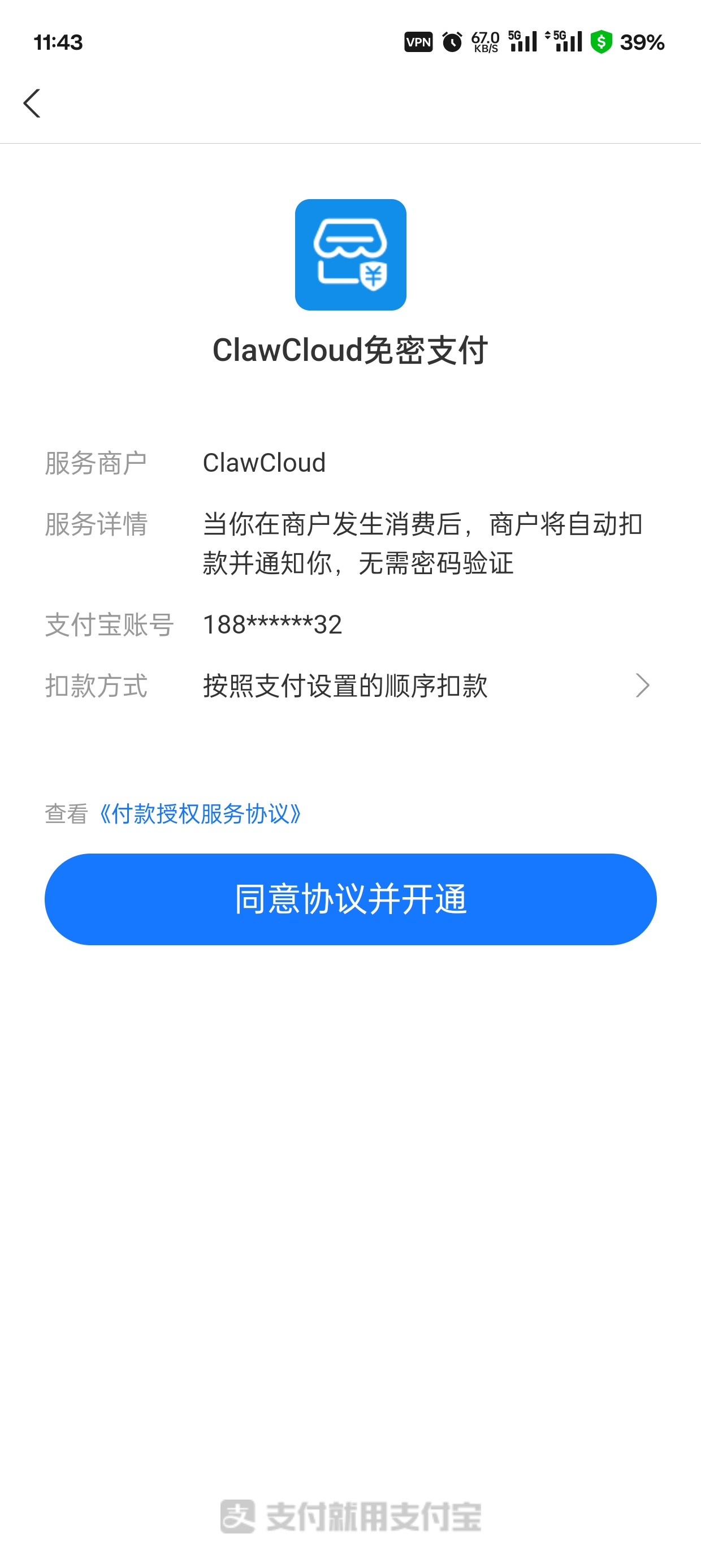Image resolution: width=701 pixels, height=1568 pixels.
Task: Click the Alipay logo in the footer
Action: point(350,1515)
